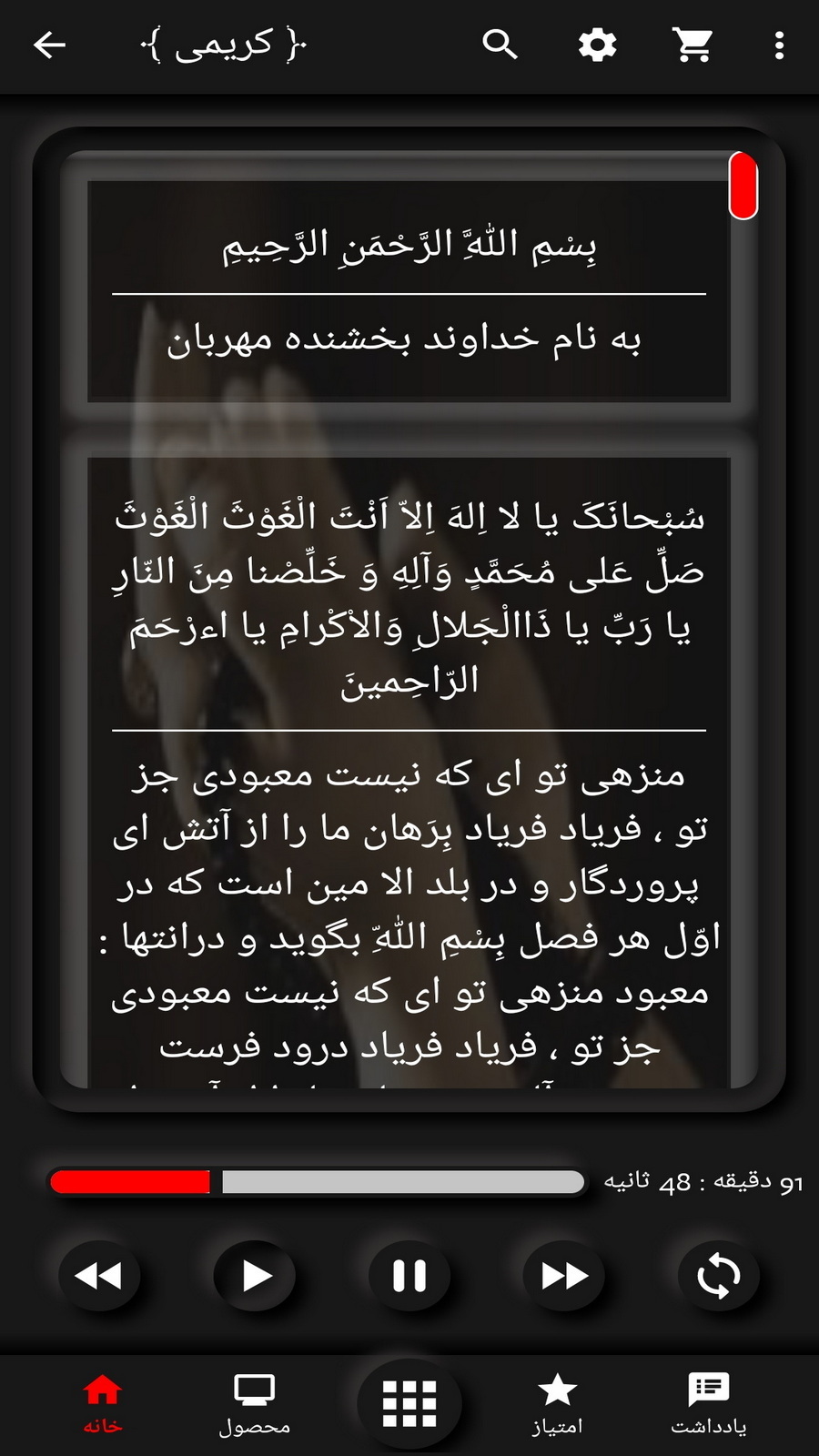Image resolution: width=819 pixels, height=1456 pixels.
Task: Tap the audio progress bar
Action: pos(317,1181)
